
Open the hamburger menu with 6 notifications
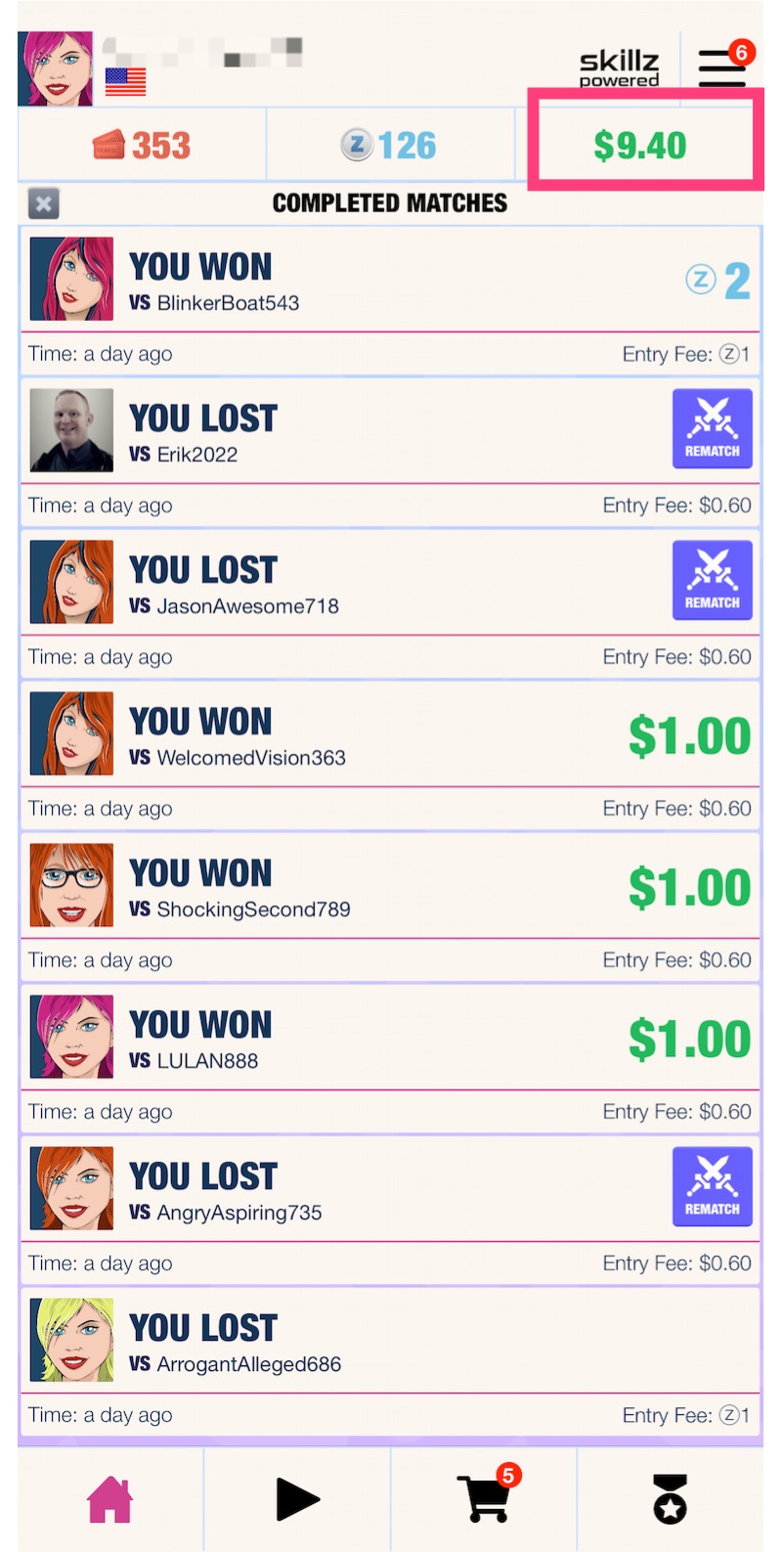click(722, 67)
